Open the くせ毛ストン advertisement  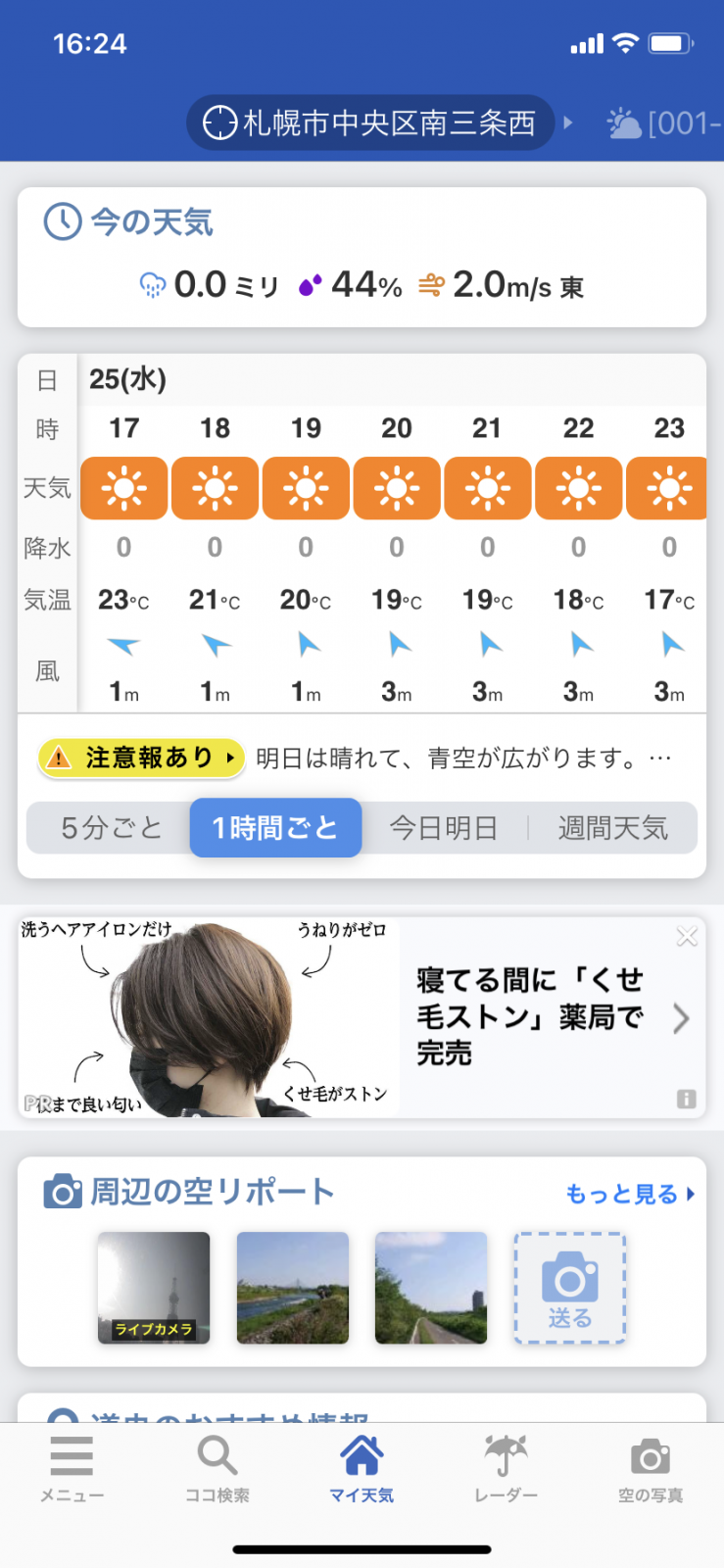tap(362, 1017)
